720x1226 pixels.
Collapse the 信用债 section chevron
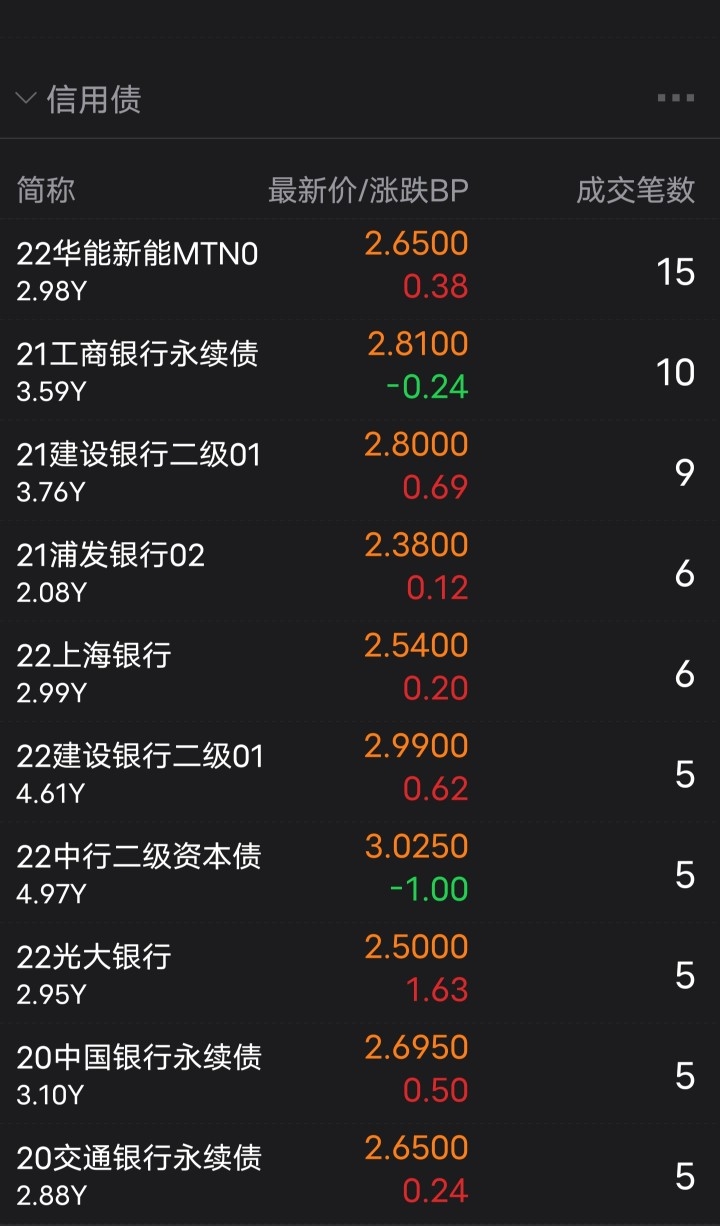(x=25, y=99)
